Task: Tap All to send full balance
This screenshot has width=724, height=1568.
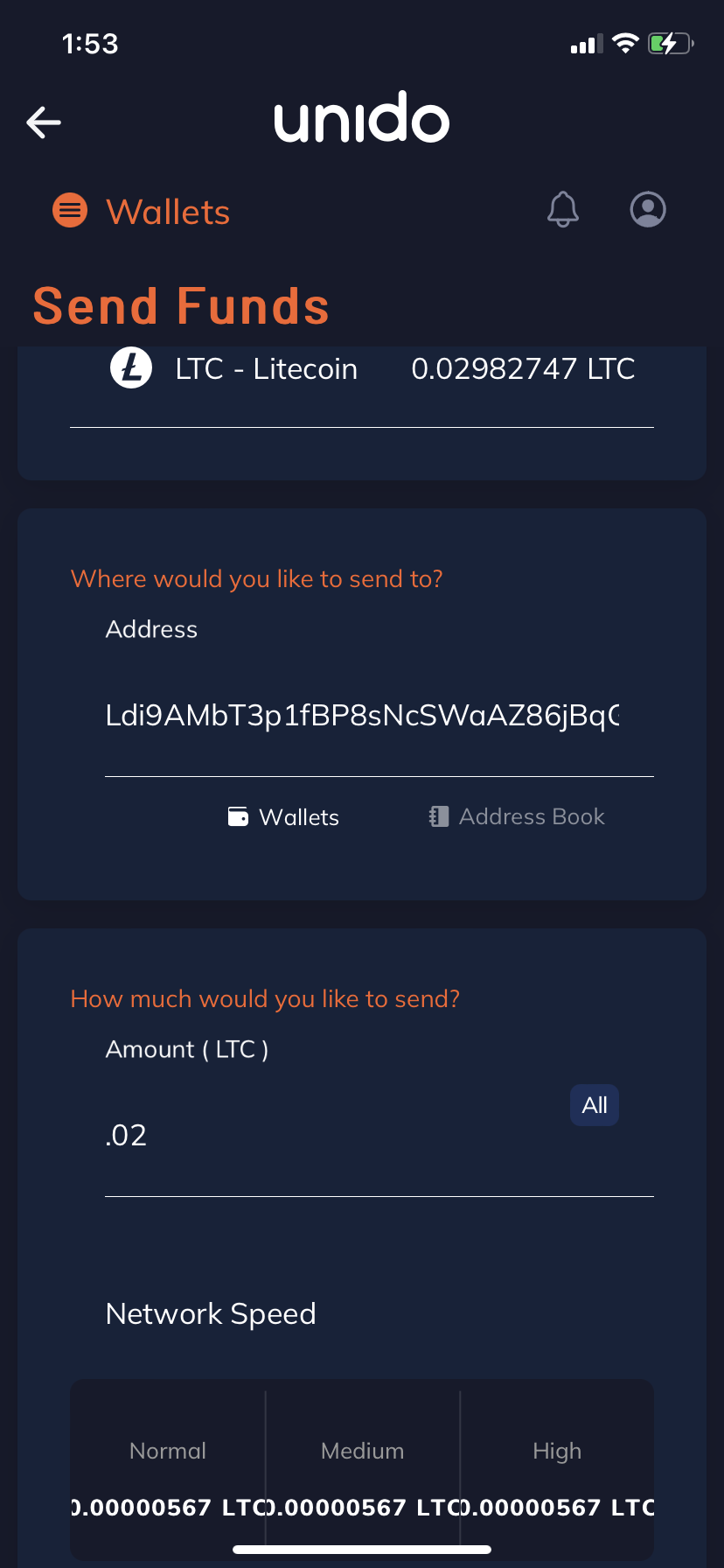Action: click(595, 1105)
